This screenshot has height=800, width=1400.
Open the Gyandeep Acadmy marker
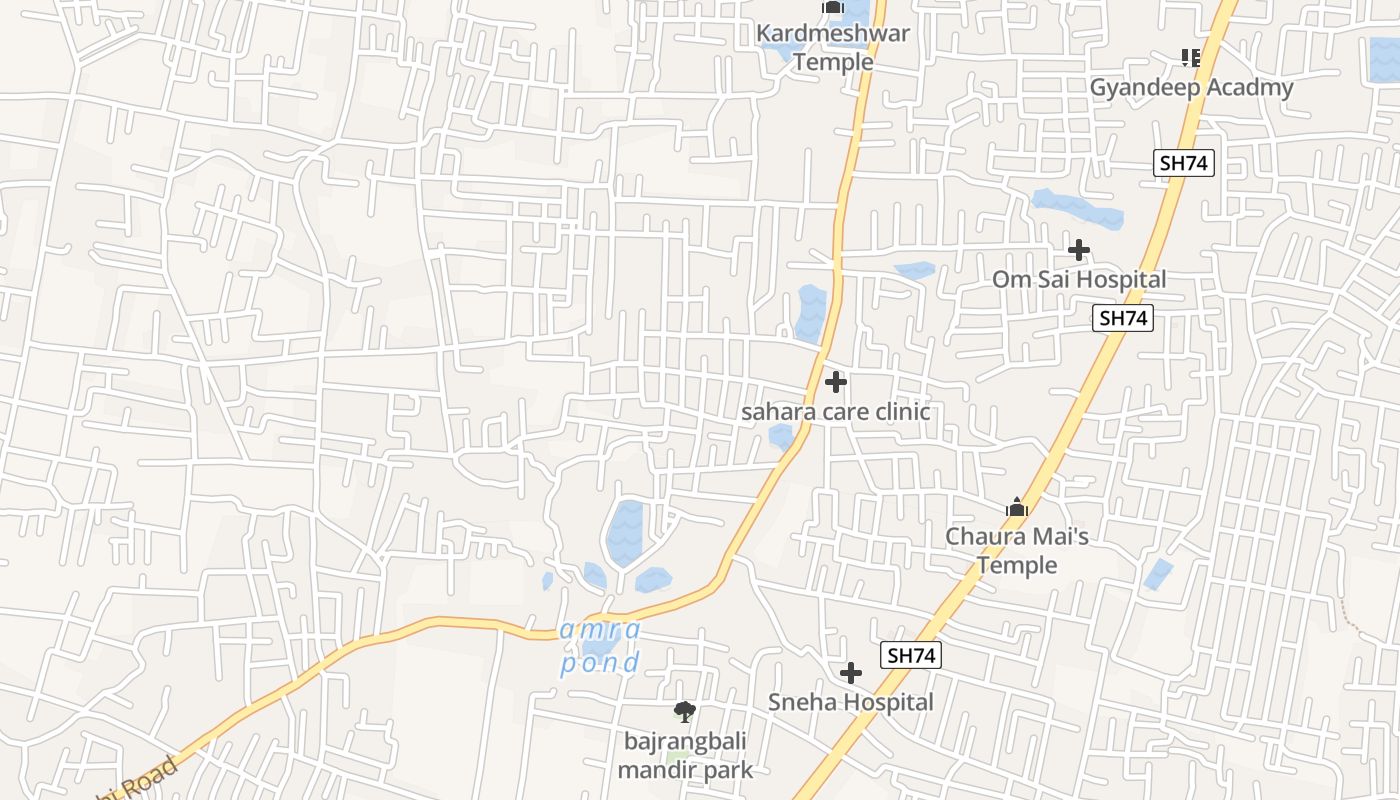(x=1190, y=58)
